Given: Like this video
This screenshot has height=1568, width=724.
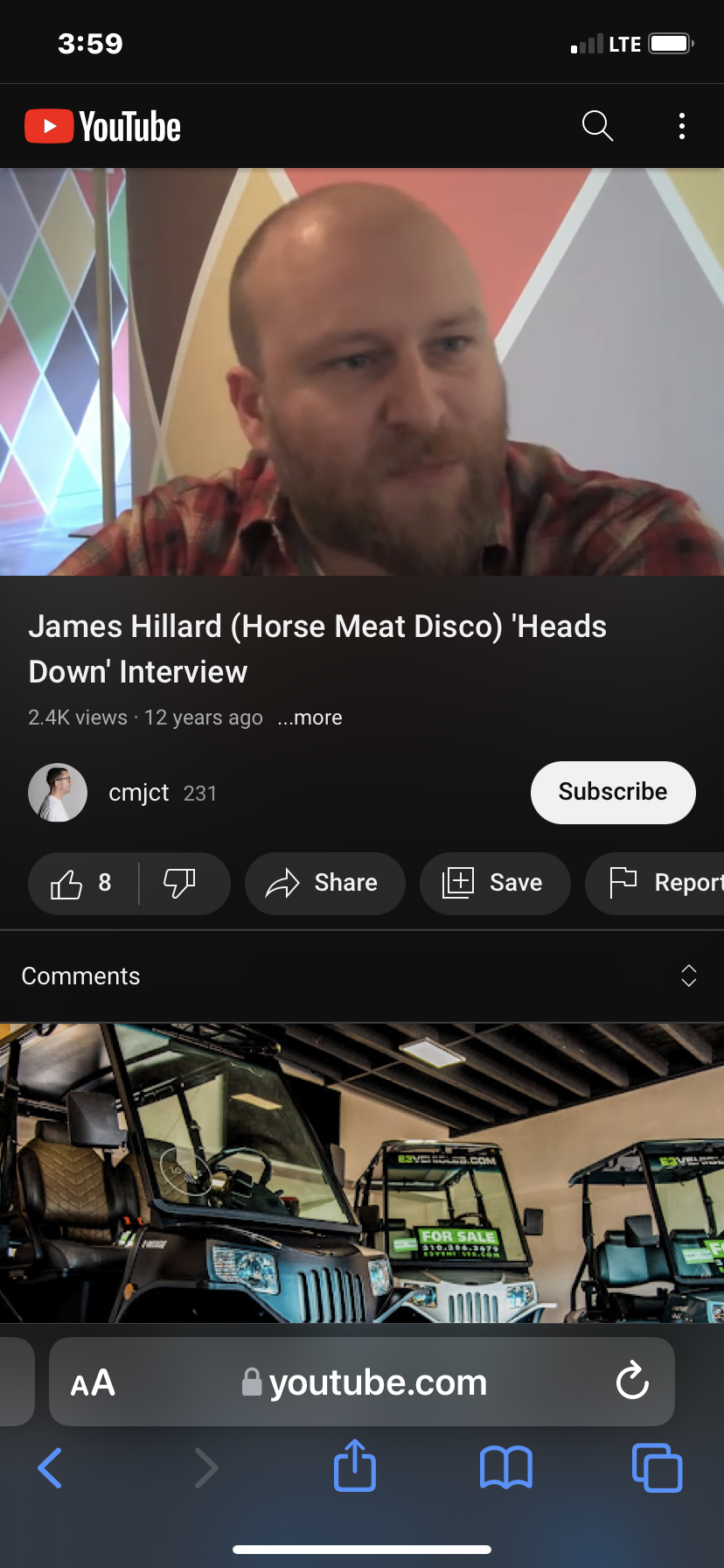Looking at the screenshot, I should (x=83, y=883).
